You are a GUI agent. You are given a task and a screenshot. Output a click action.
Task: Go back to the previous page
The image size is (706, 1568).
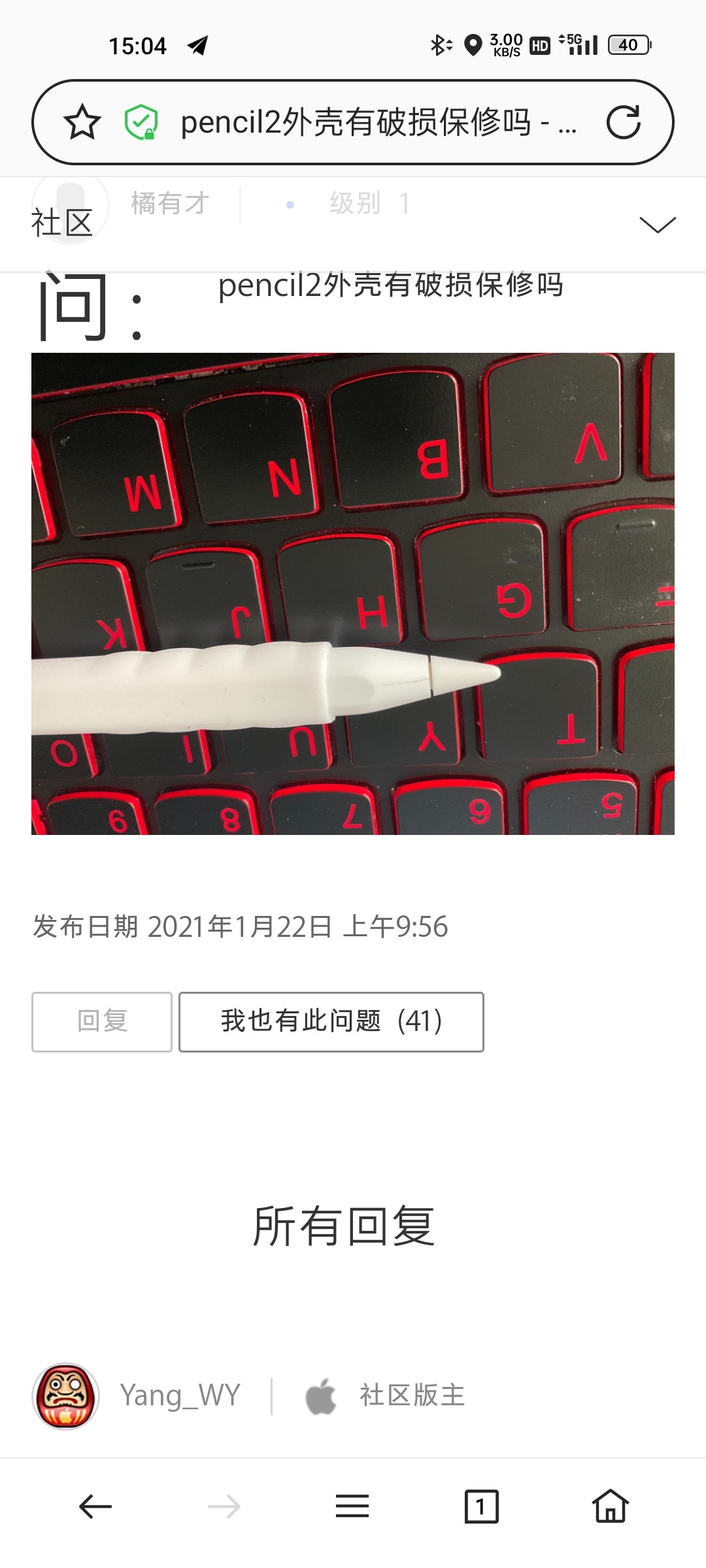pyautogui.click(x=95, y=1507)
